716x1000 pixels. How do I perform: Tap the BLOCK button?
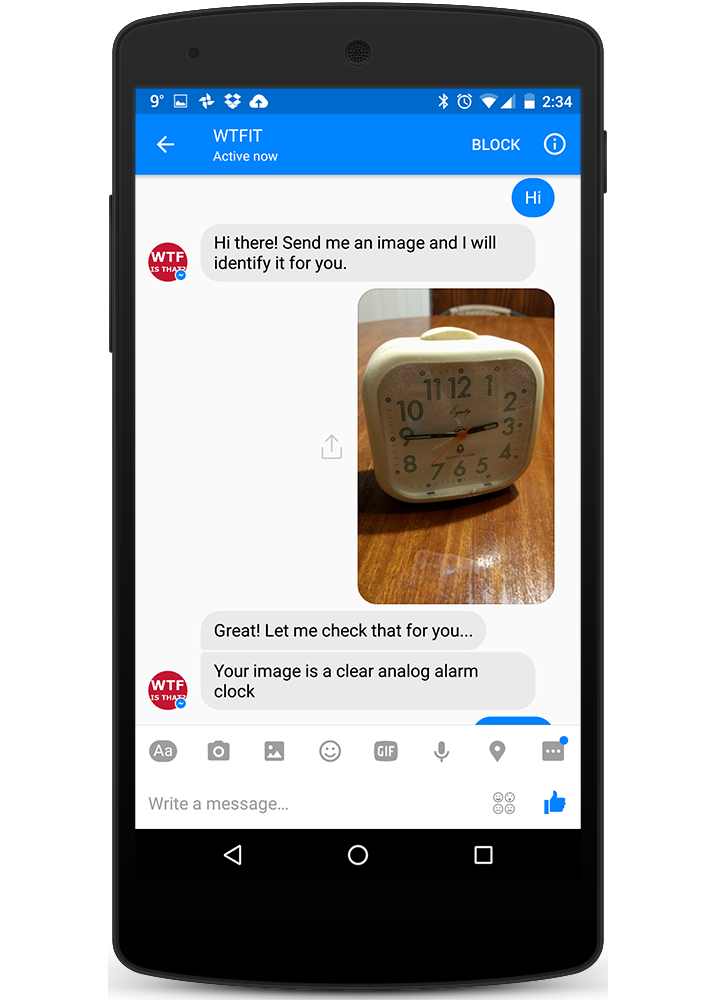(x=495, y=145)
